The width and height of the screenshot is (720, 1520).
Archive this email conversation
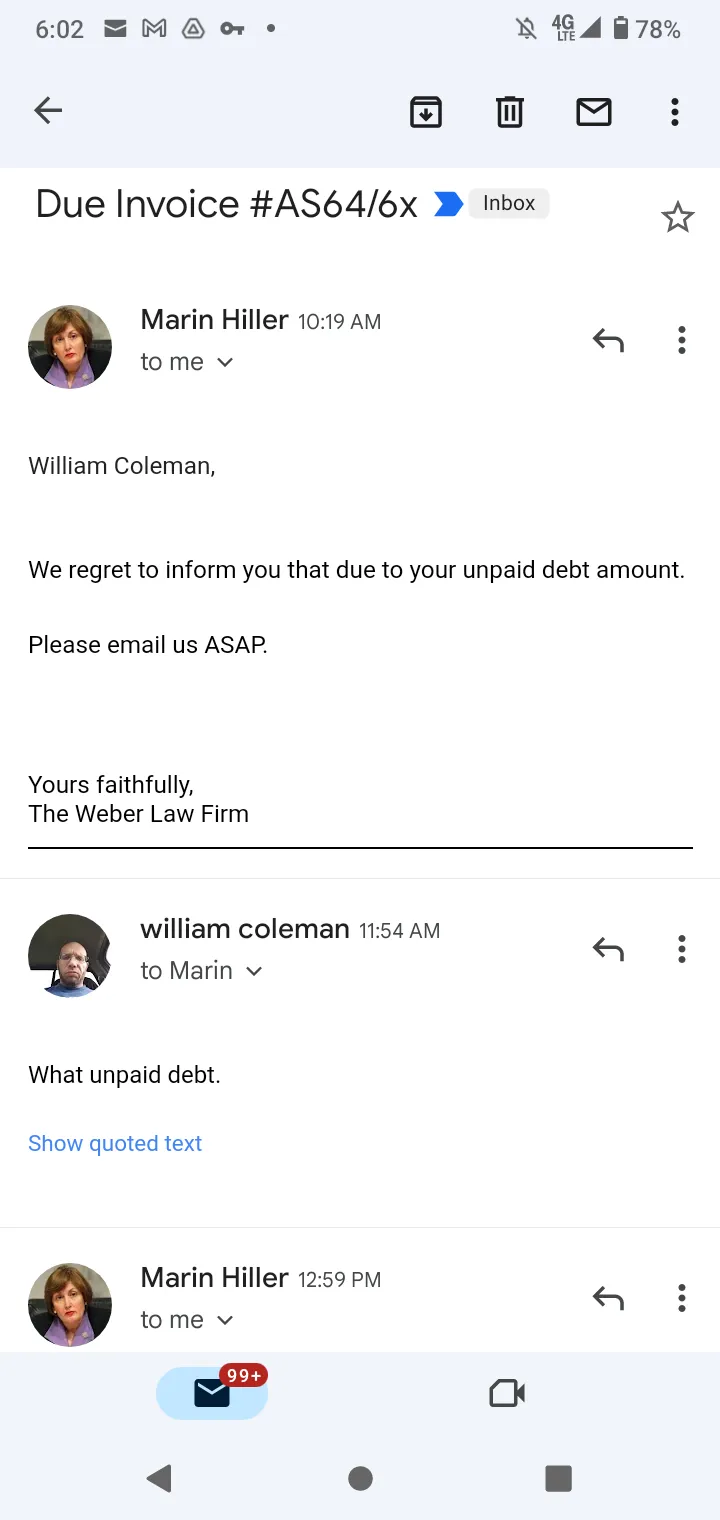[426, 112]
